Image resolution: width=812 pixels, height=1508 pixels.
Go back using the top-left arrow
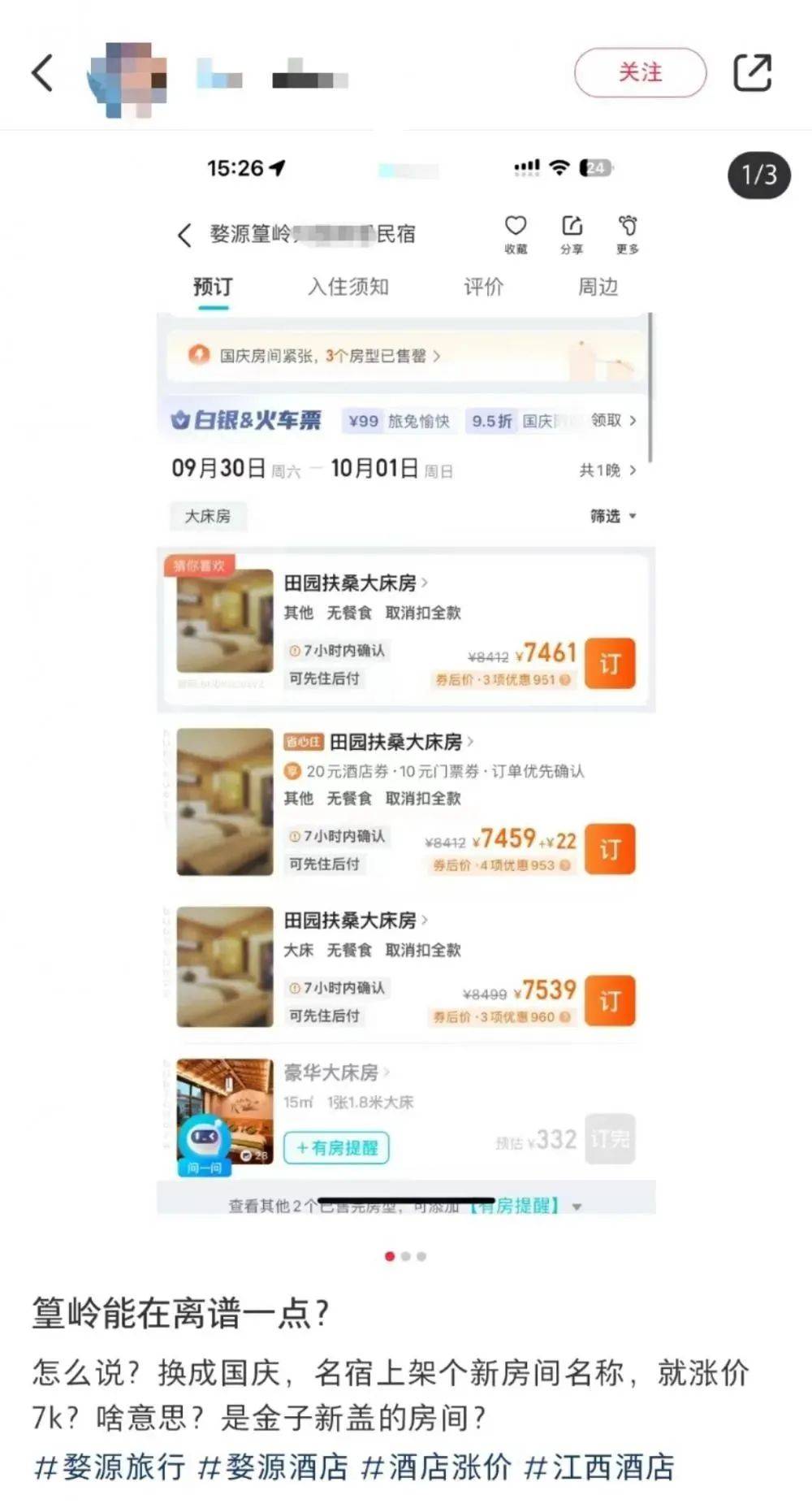coord(42,73)
